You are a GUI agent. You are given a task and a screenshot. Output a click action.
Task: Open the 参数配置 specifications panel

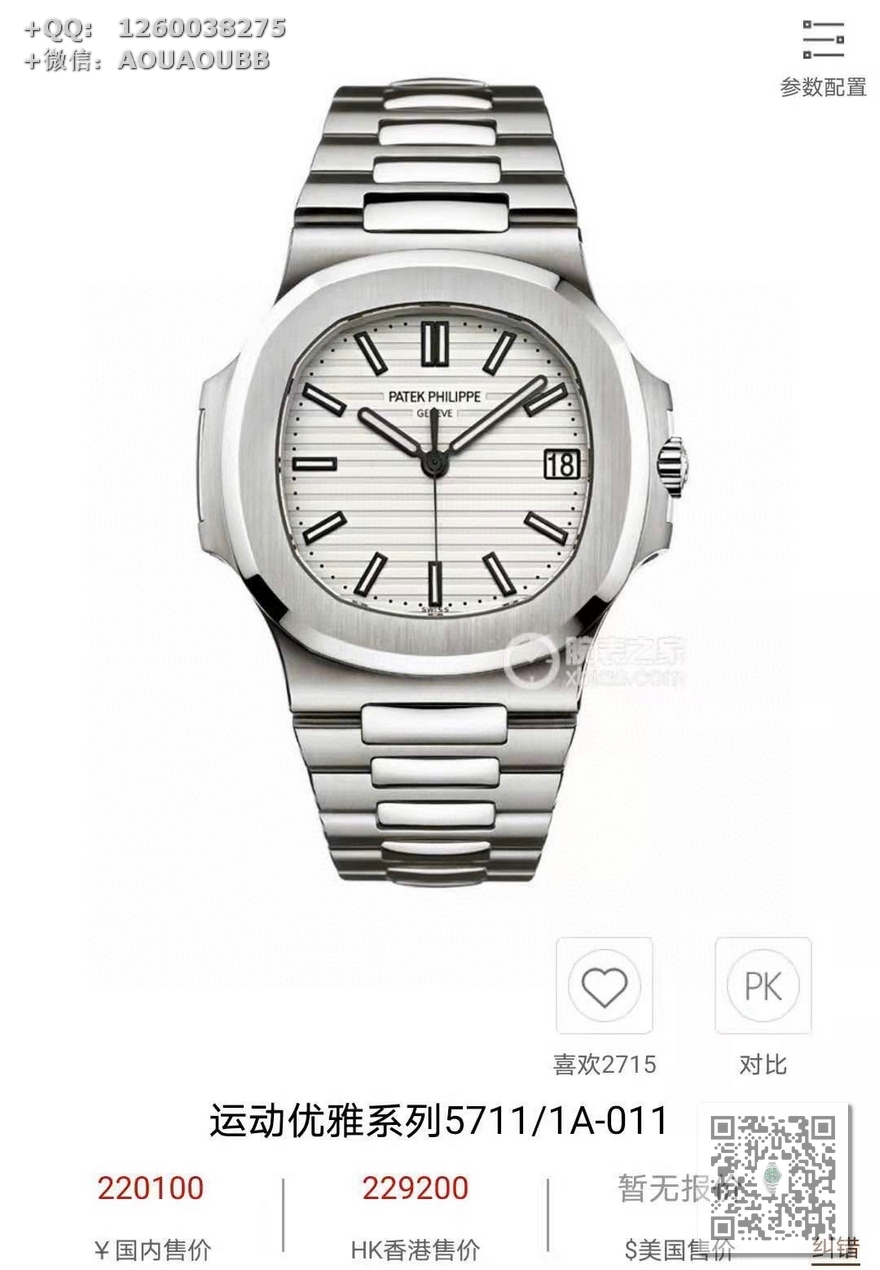(x=823, y=57)
